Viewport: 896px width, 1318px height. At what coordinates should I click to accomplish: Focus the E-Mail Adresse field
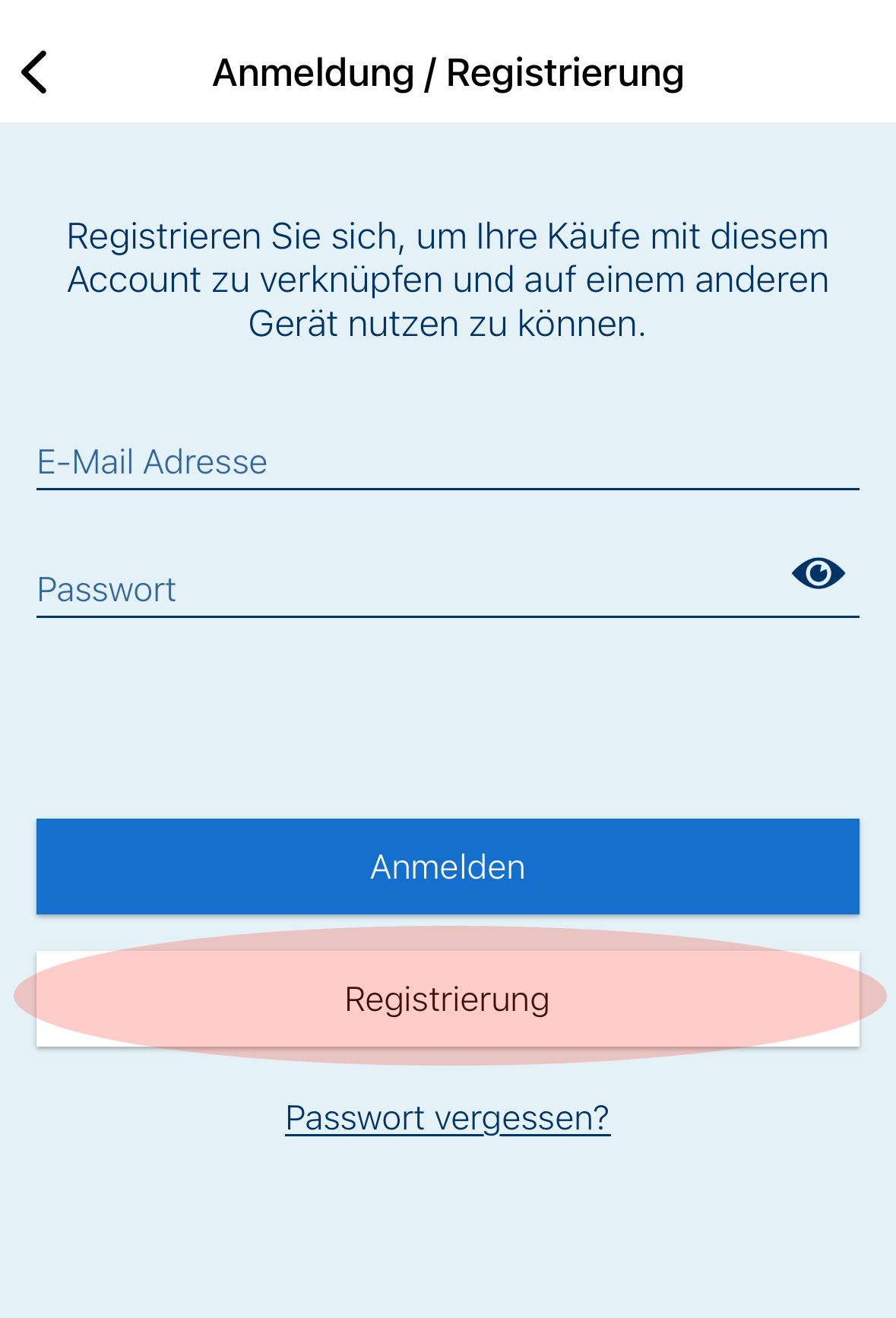pos(447,461)
